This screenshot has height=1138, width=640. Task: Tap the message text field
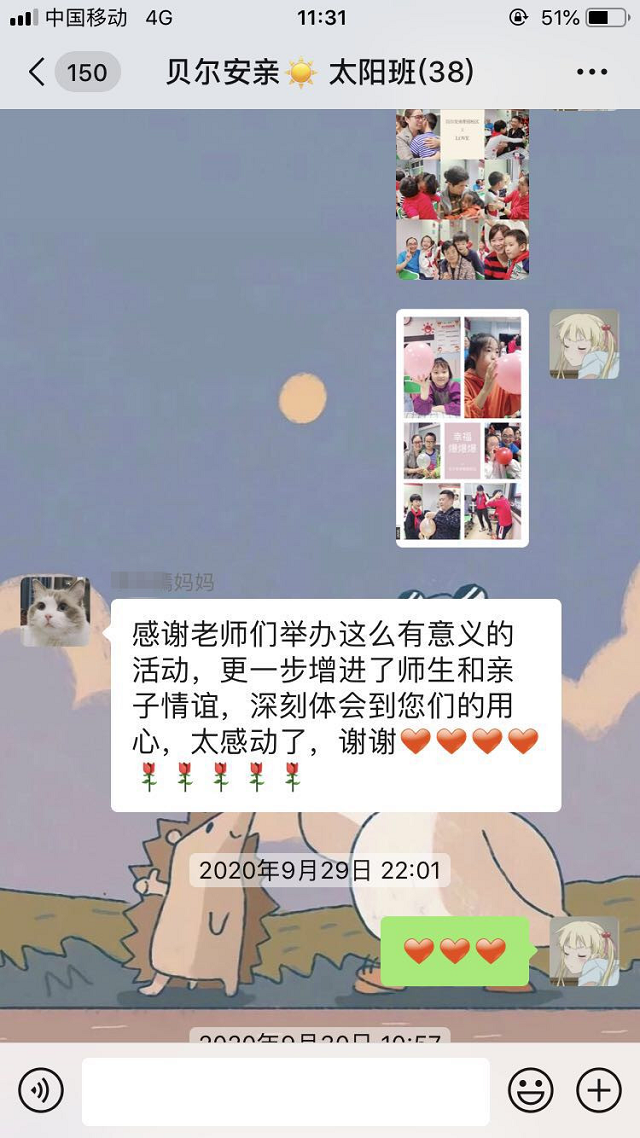pyautogui.click(x=286, y=1091)
